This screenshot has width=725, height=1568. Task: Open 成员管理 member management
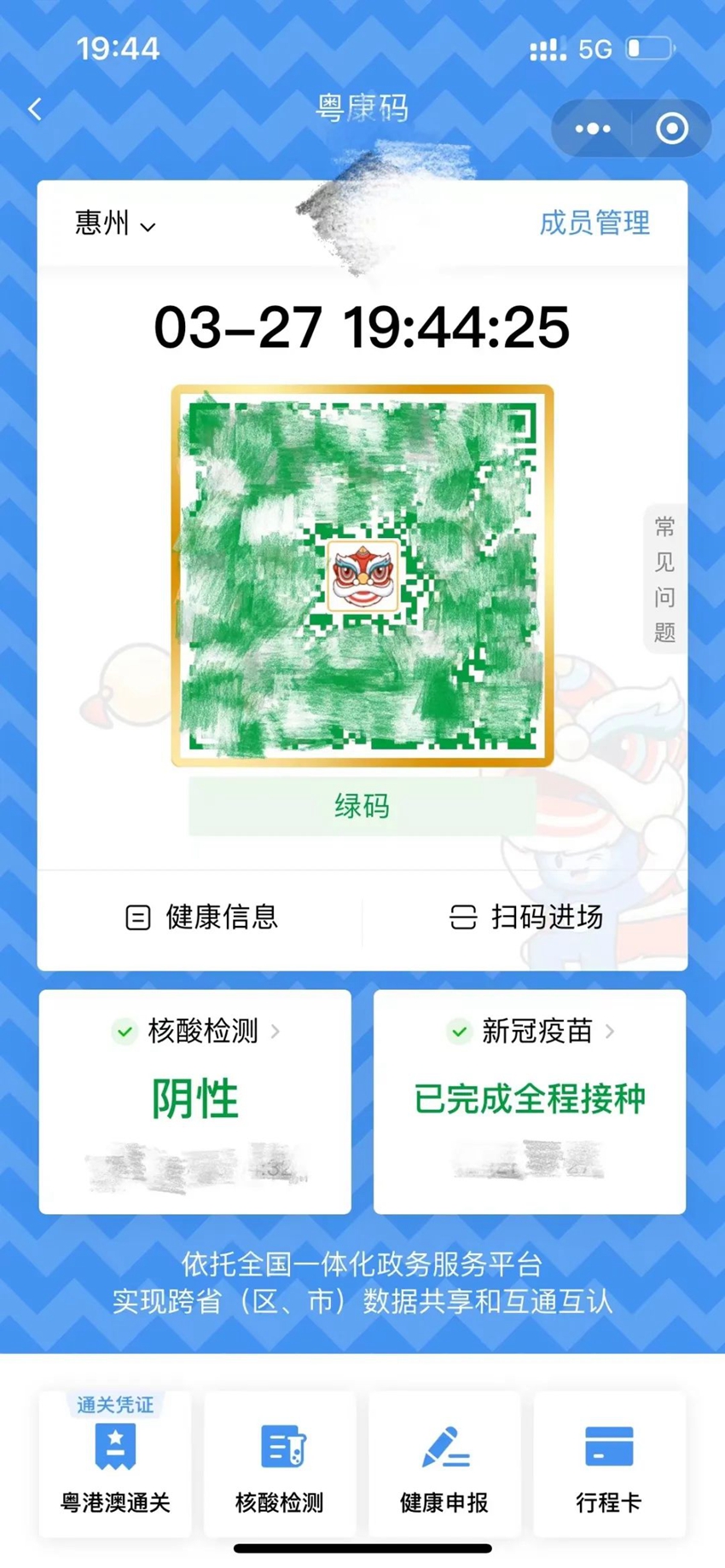[x=594, y=223]
